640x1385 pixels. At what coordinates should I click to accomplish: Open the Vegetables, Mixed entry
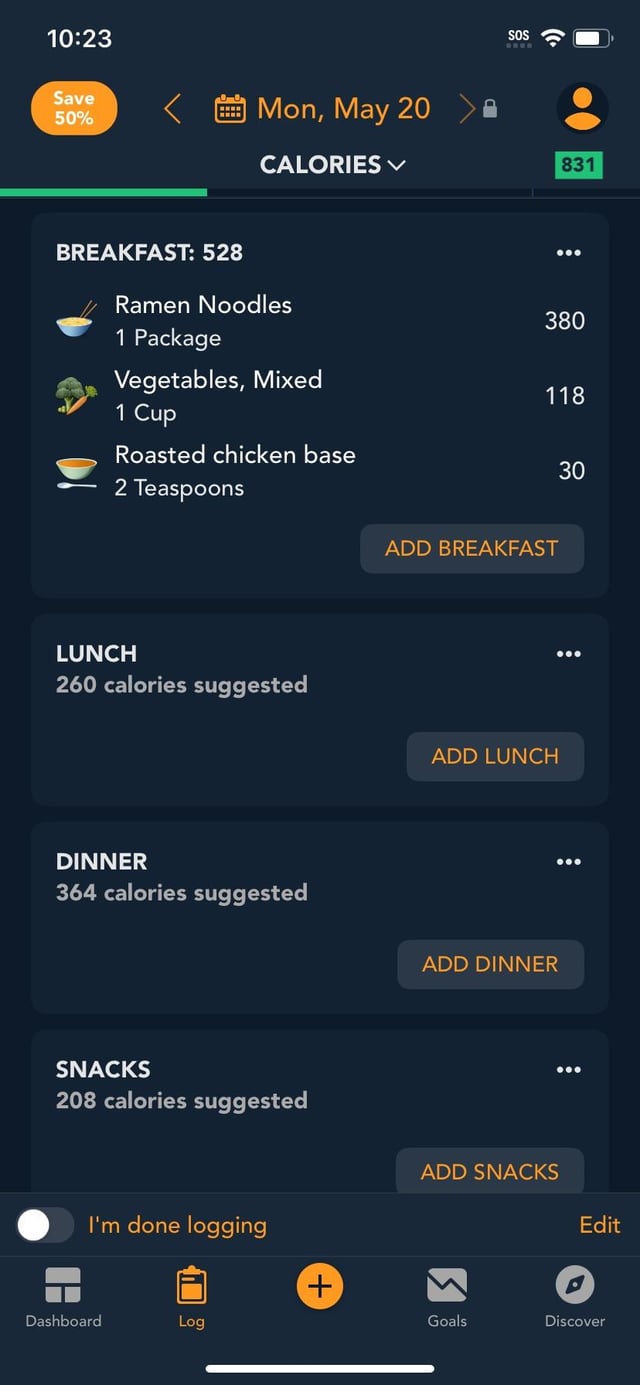320,396
